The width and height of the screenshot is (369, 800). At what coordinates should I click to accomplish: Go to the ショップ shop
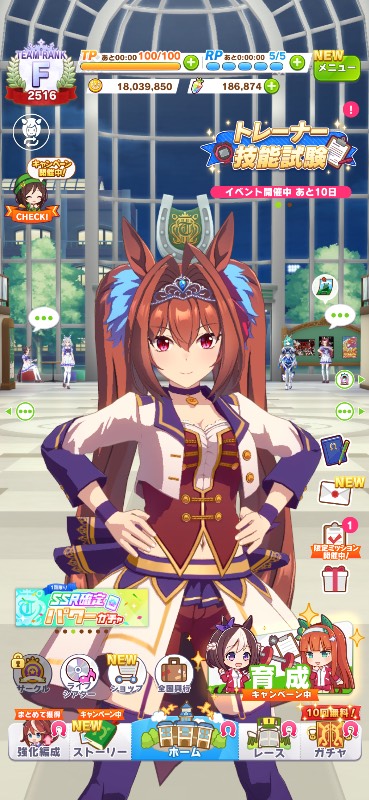tap(127, 673)
